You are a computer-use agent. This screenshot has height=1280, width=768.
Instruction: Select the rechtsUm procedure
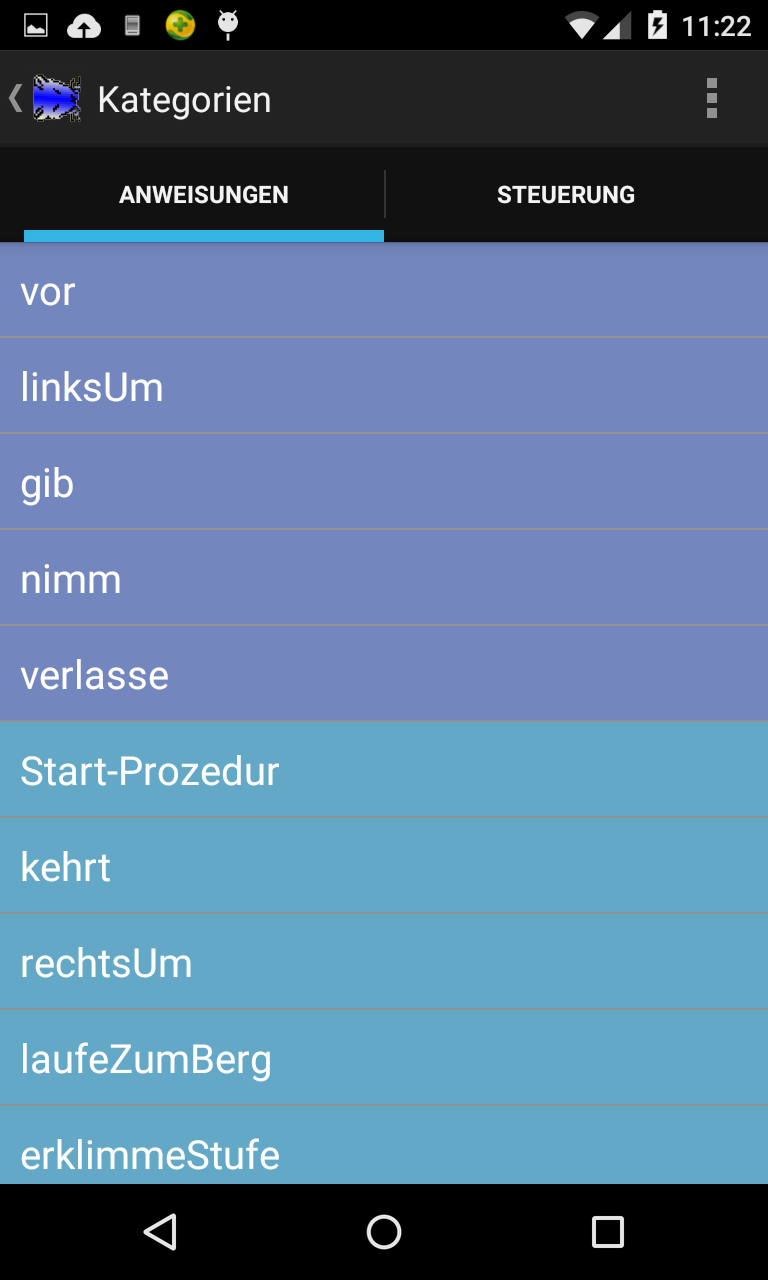click(384, 962)
